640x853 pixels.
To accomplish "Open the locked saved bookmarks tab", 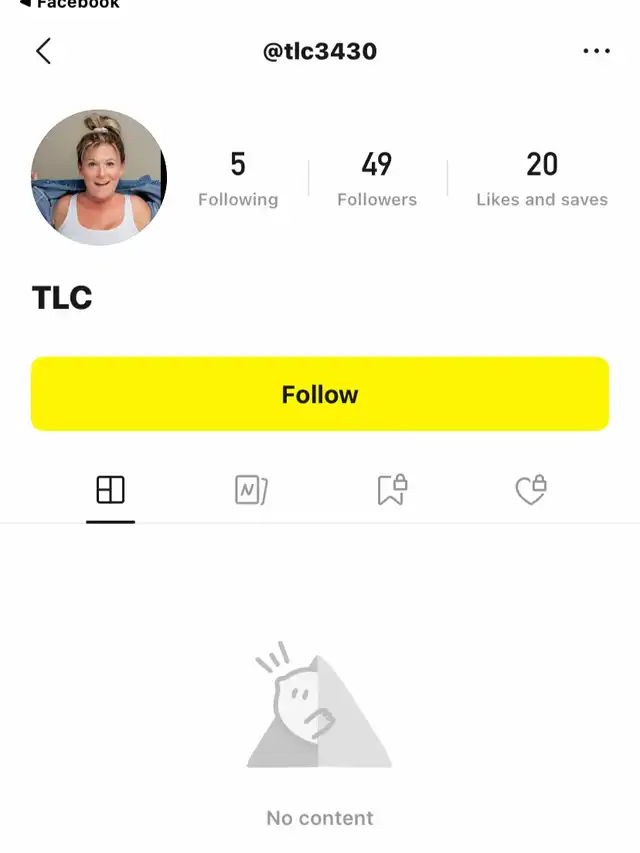I will point(391,490).
